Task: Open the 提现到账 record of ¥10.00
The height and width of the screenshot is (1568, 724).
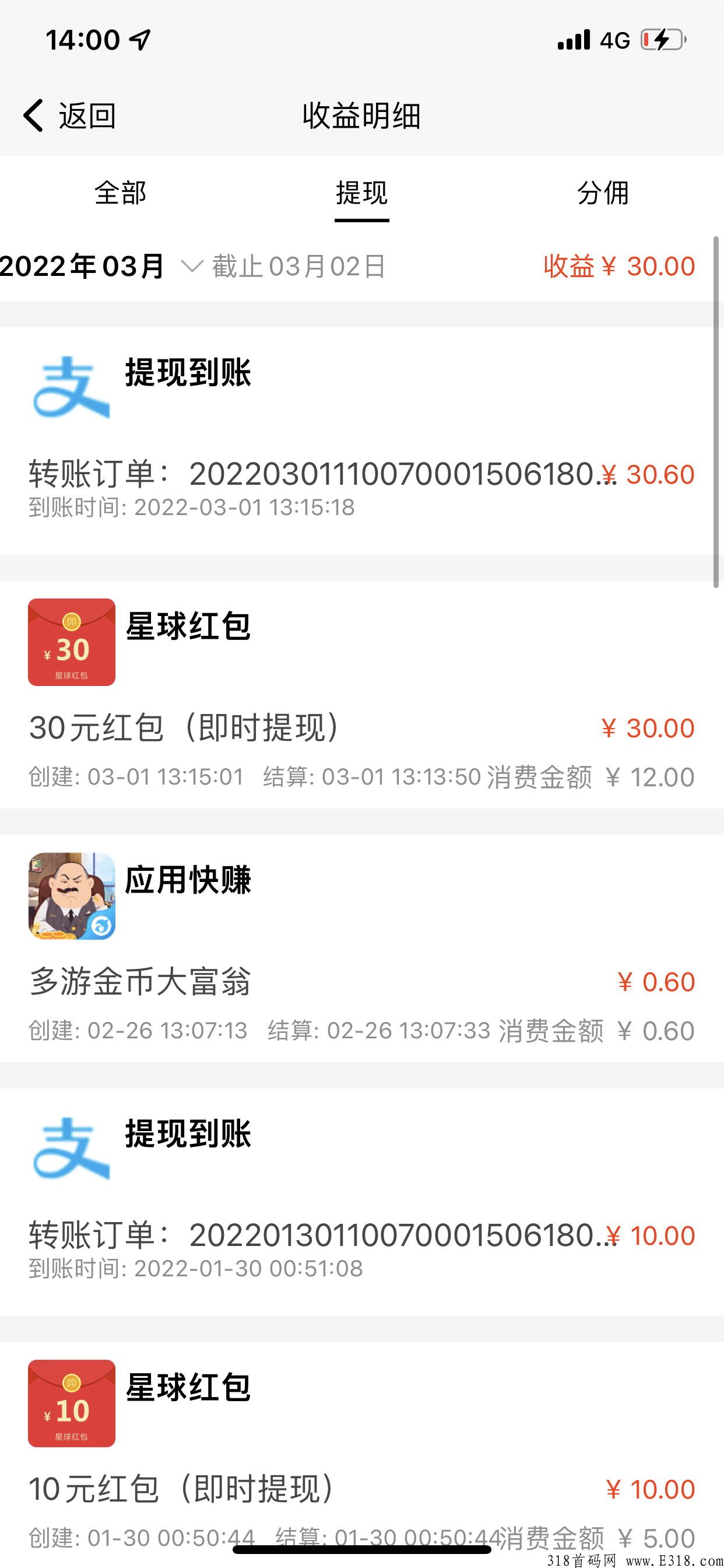Action: click(x=362, y=1202)
